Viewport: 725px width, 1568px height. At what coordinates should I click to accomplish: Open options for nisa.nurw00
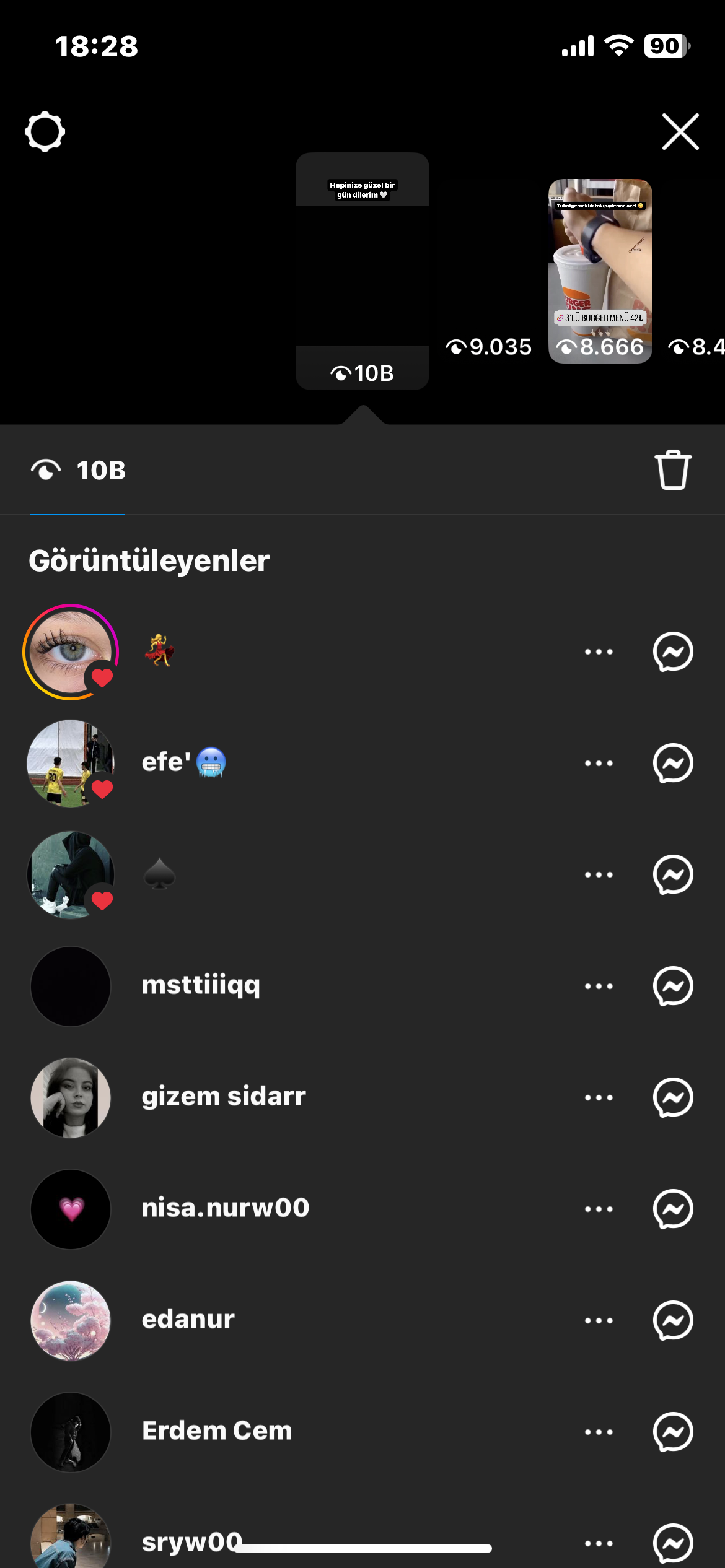coord(599,1209)
